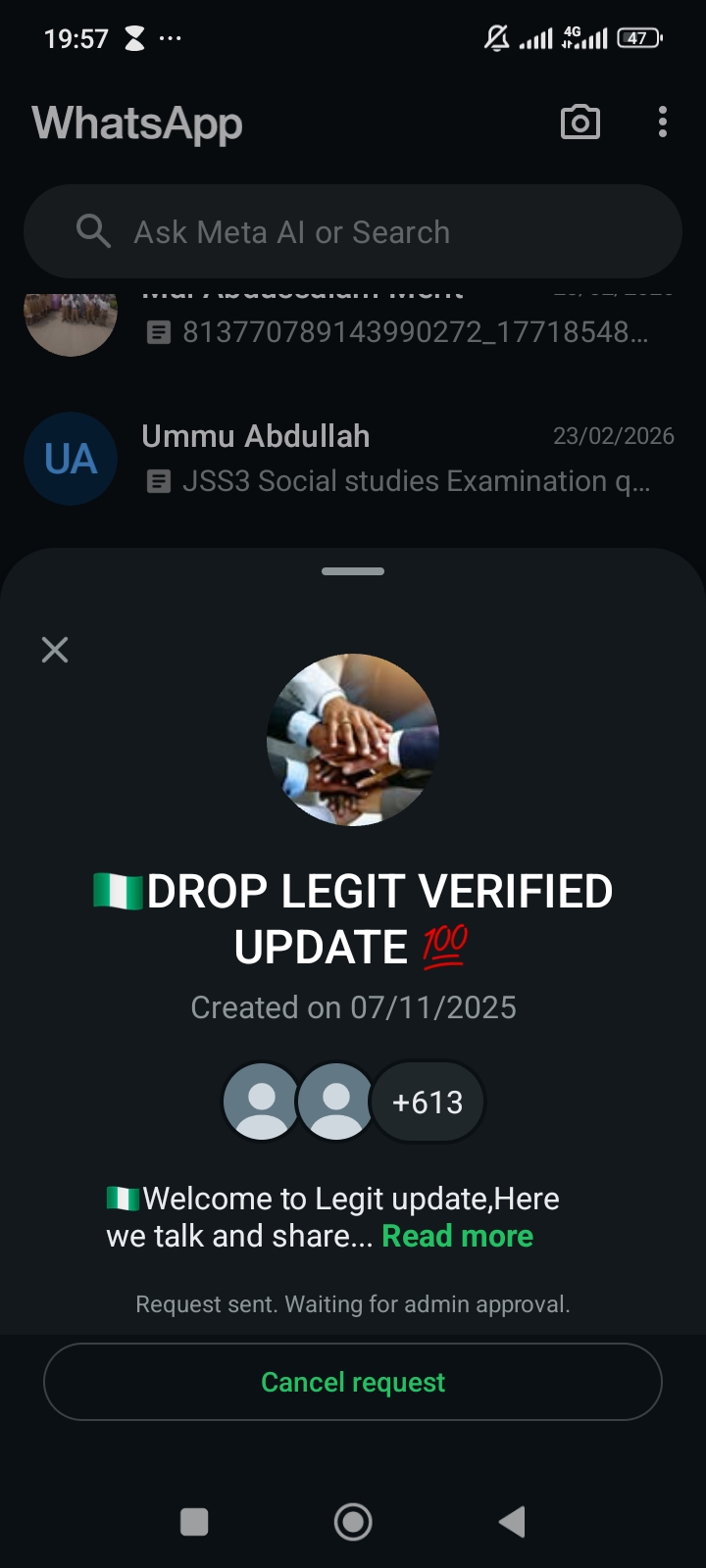
Task: Tap the Ask Meta AI or Search field
Action: [x=353, y=232]
